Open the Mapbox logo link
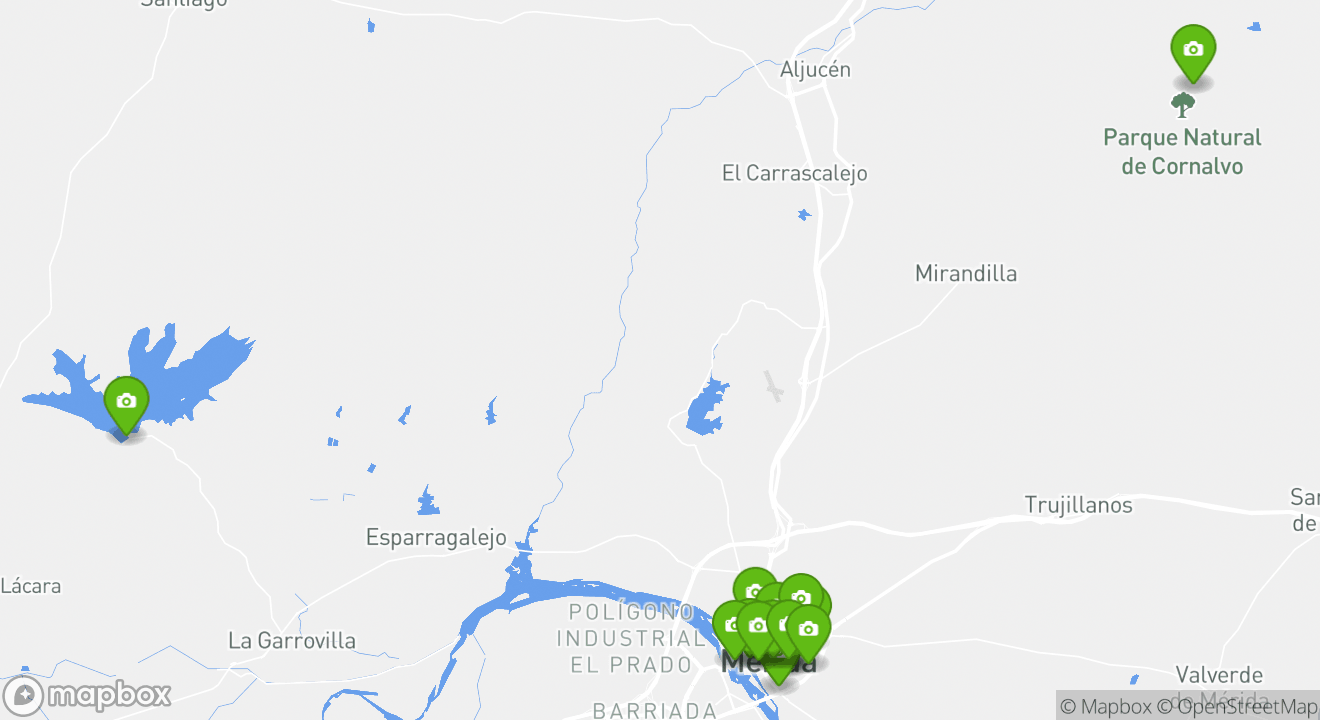 click(x=87, y=695)
